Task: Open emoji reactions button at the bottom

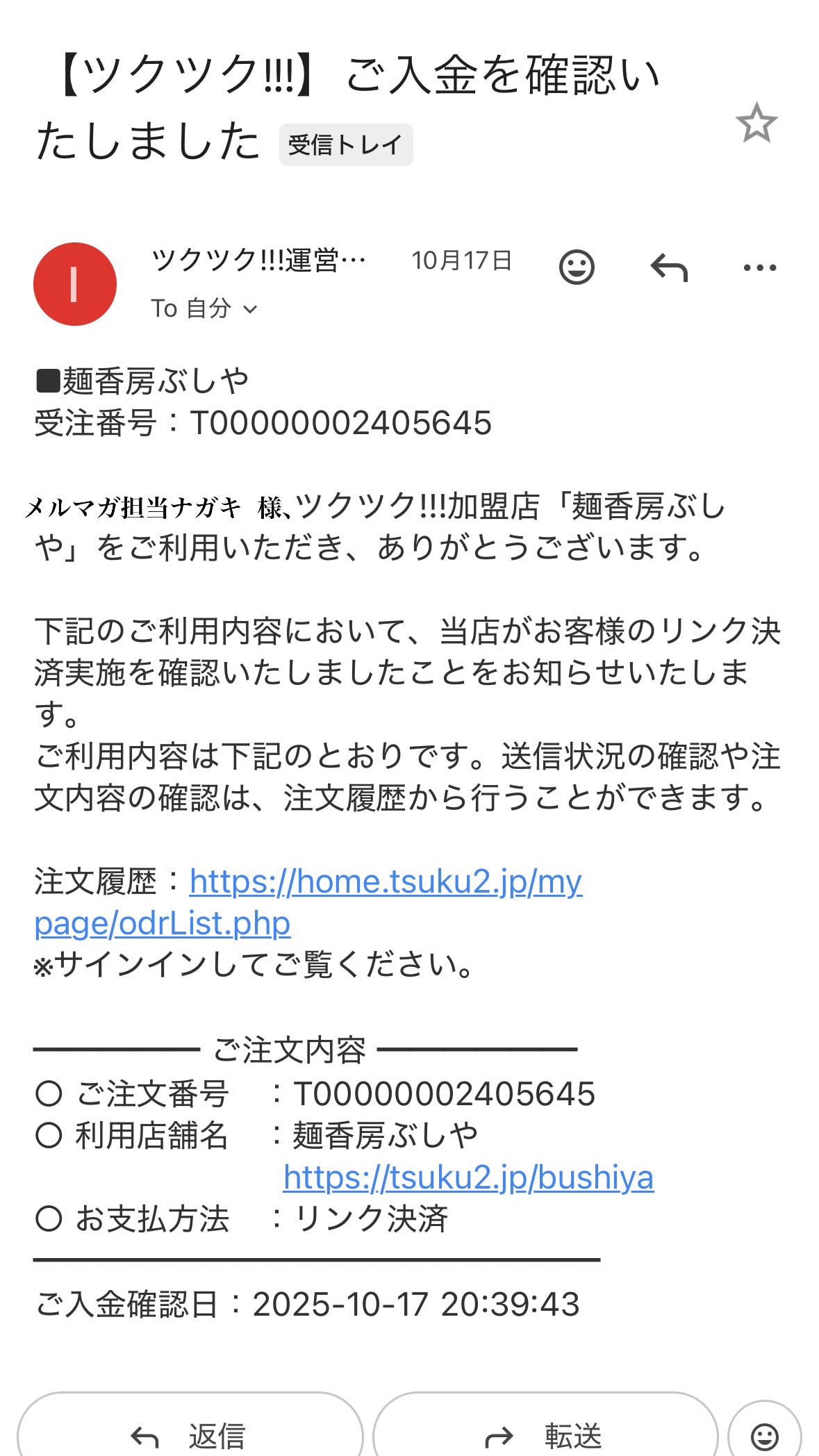Action: tap(764, 1435)
